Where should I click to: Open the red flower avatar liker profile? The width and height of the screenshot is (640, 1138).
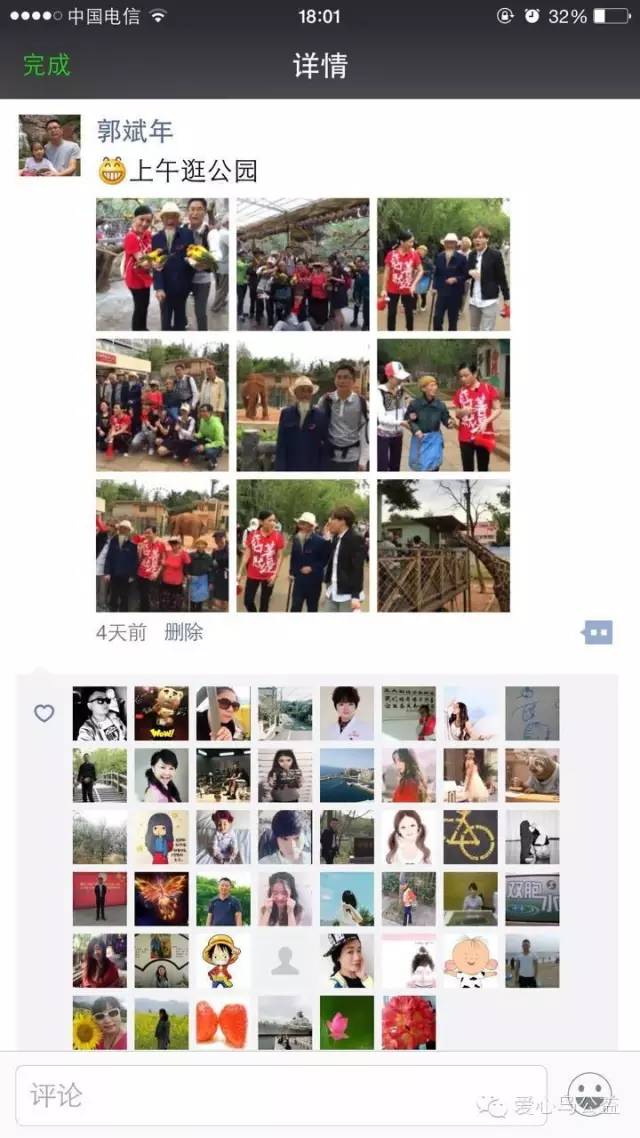click(408, 1022)
